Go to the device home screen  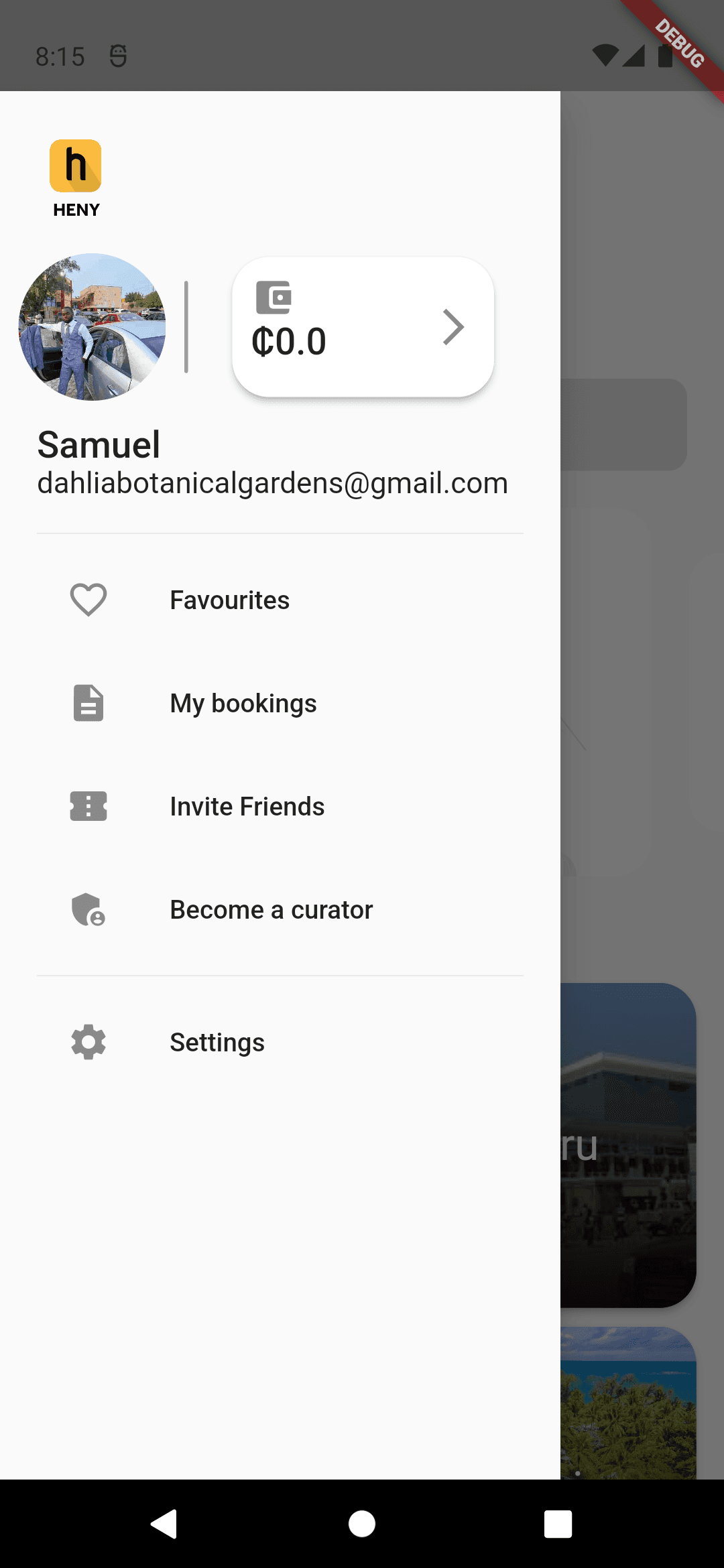point(362,1524)
